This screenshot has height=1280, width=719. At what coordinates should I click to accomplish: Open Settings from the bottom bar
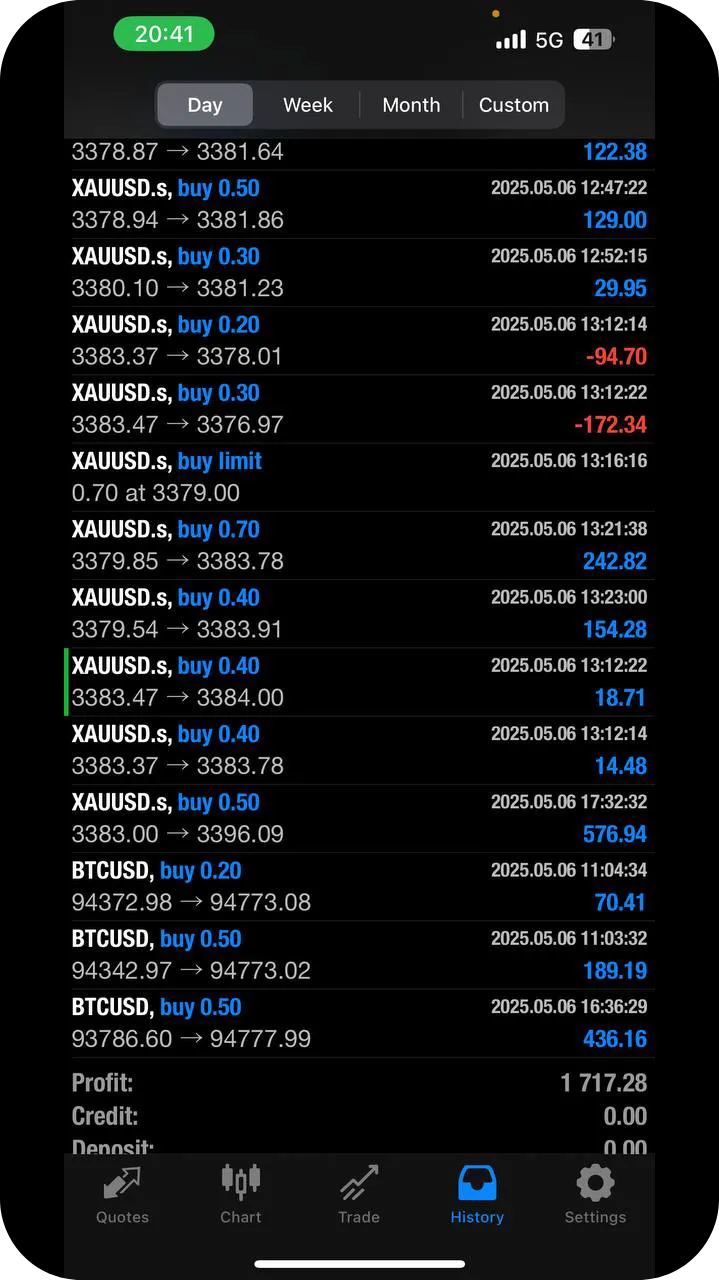point(595,1195)
